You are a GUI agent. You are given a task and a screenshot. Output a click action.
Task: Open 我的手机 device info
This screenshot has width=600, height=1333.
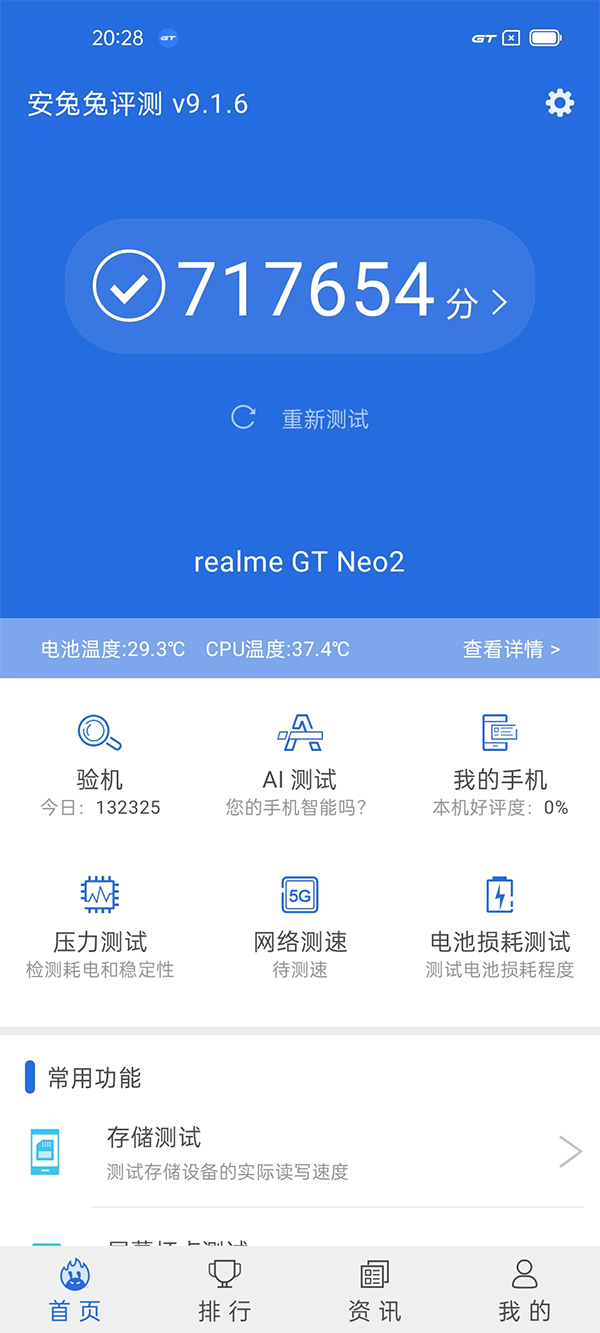pyautogui.click(x=500, y=765)
